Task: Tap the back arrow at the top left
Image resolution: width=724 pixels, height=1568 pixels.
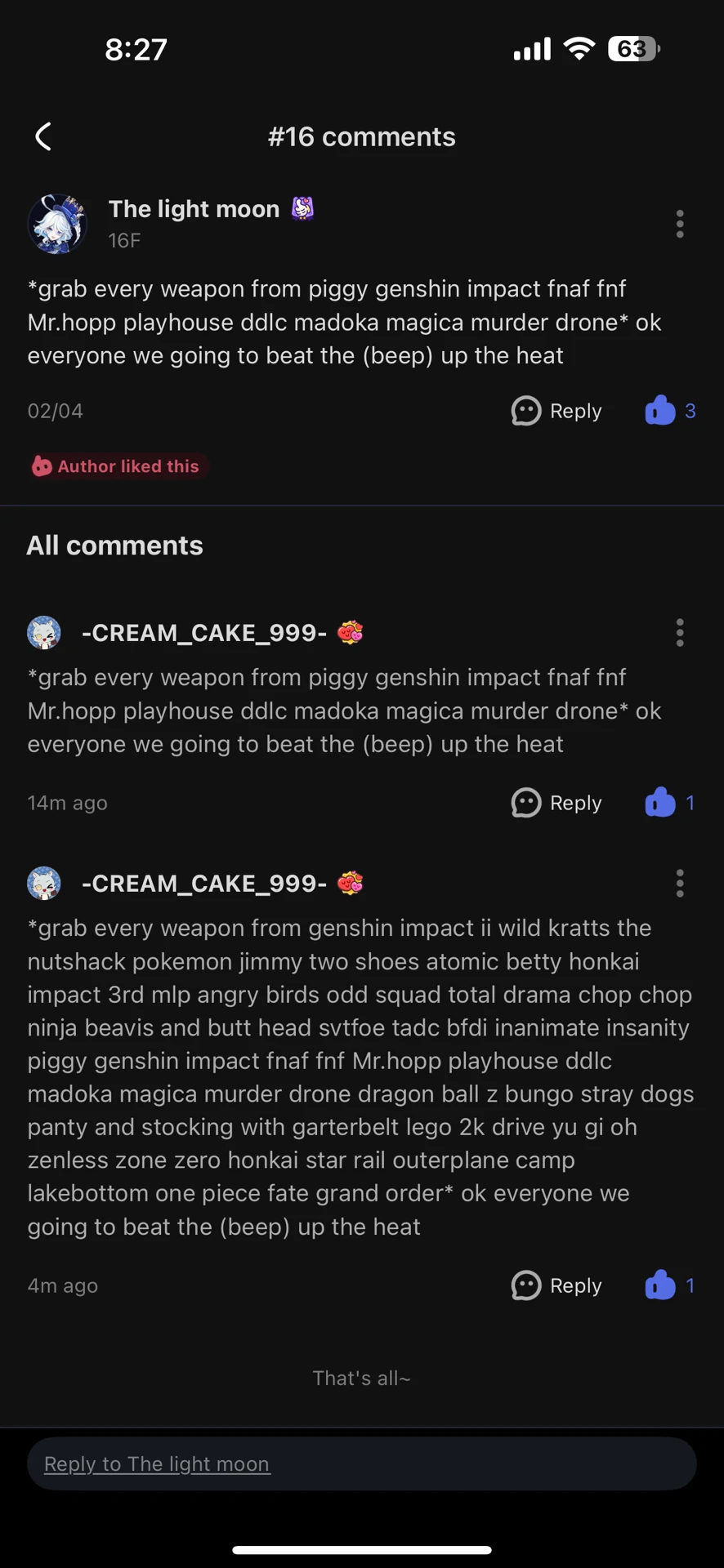Action: click(x=42, y=136)
